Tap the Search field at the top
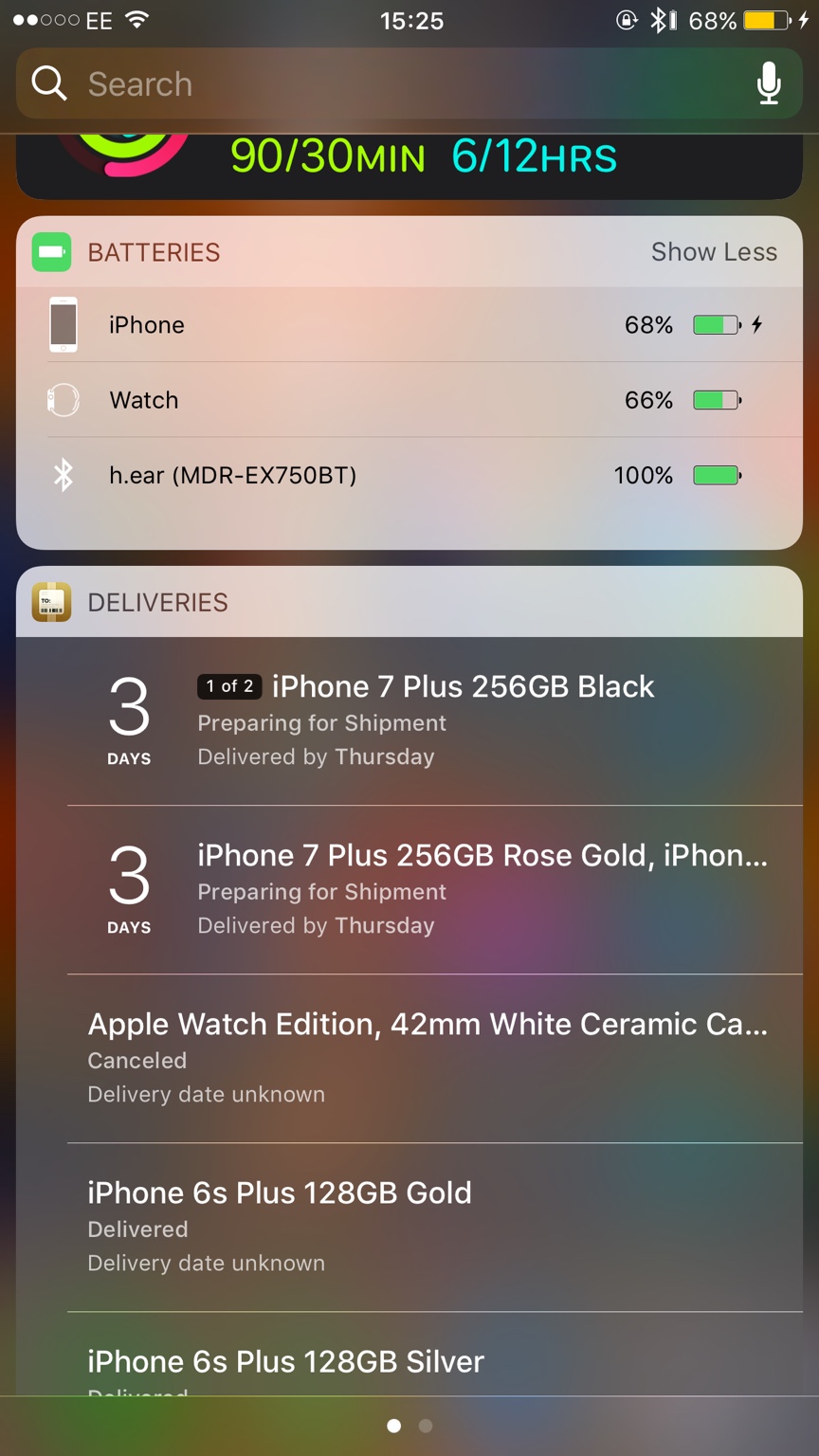 (409, 83)
